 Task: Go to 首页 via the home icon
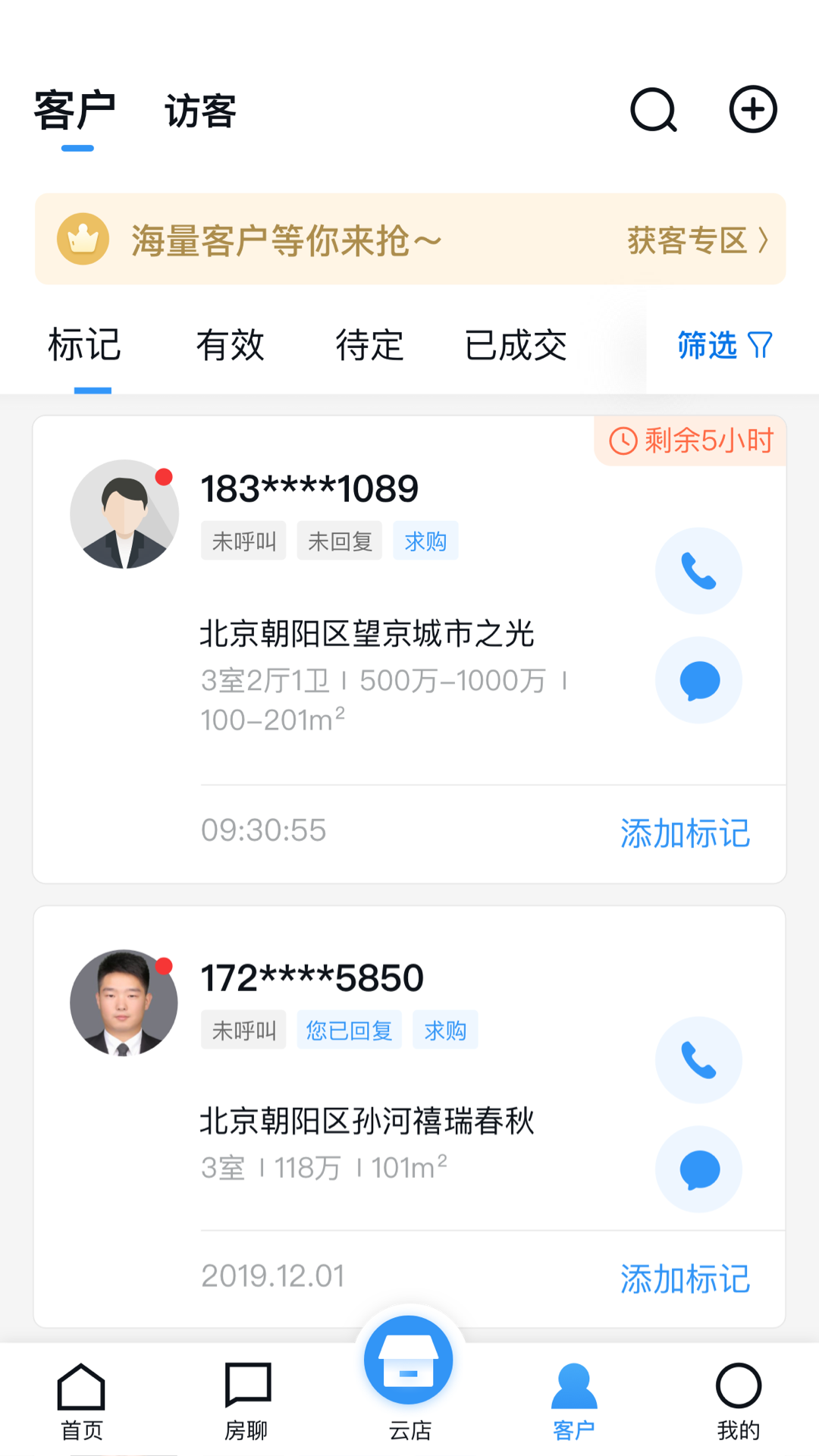[82, 1401]
